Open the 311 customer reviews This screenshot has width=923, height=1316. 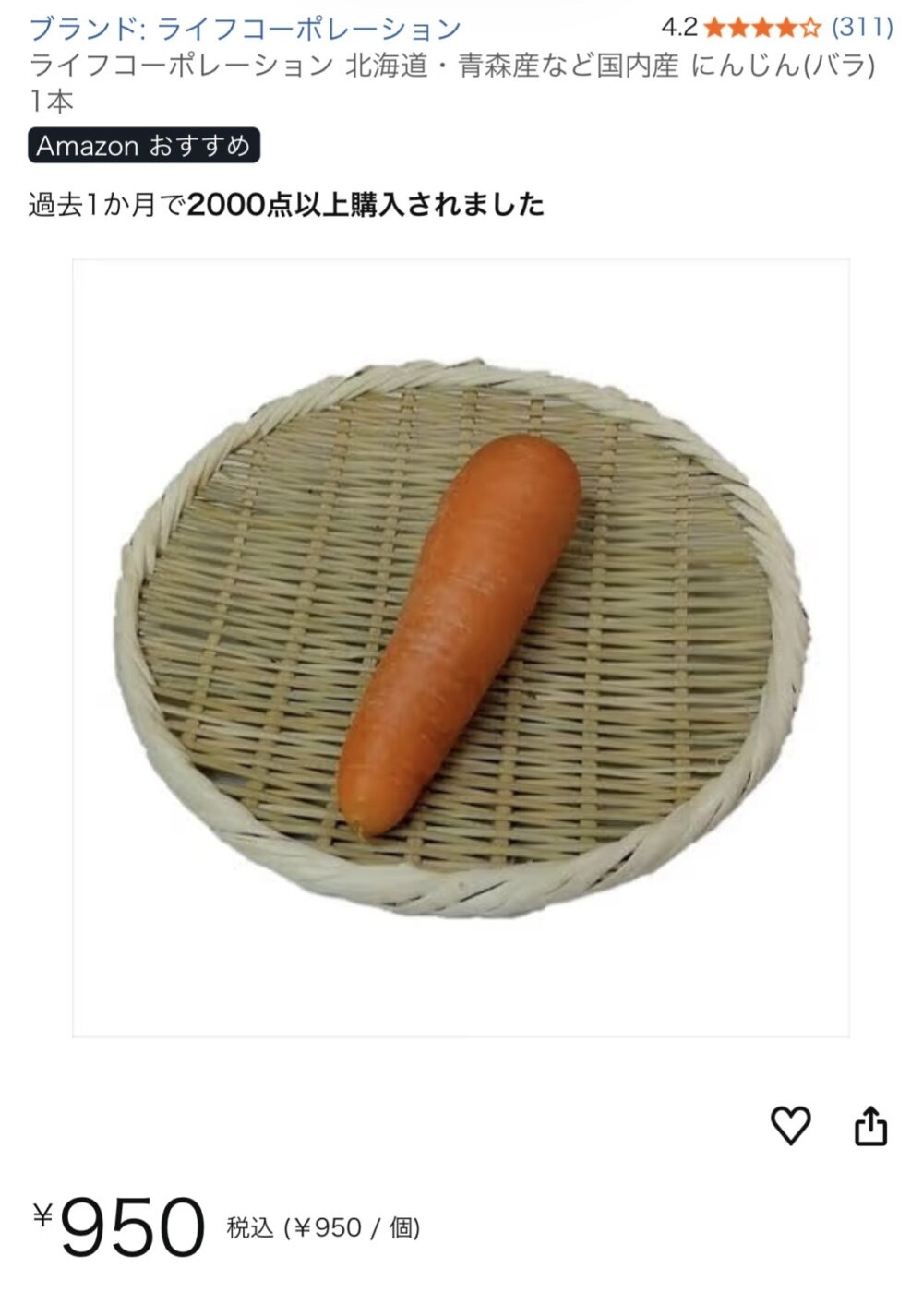[x=862, y=27]
